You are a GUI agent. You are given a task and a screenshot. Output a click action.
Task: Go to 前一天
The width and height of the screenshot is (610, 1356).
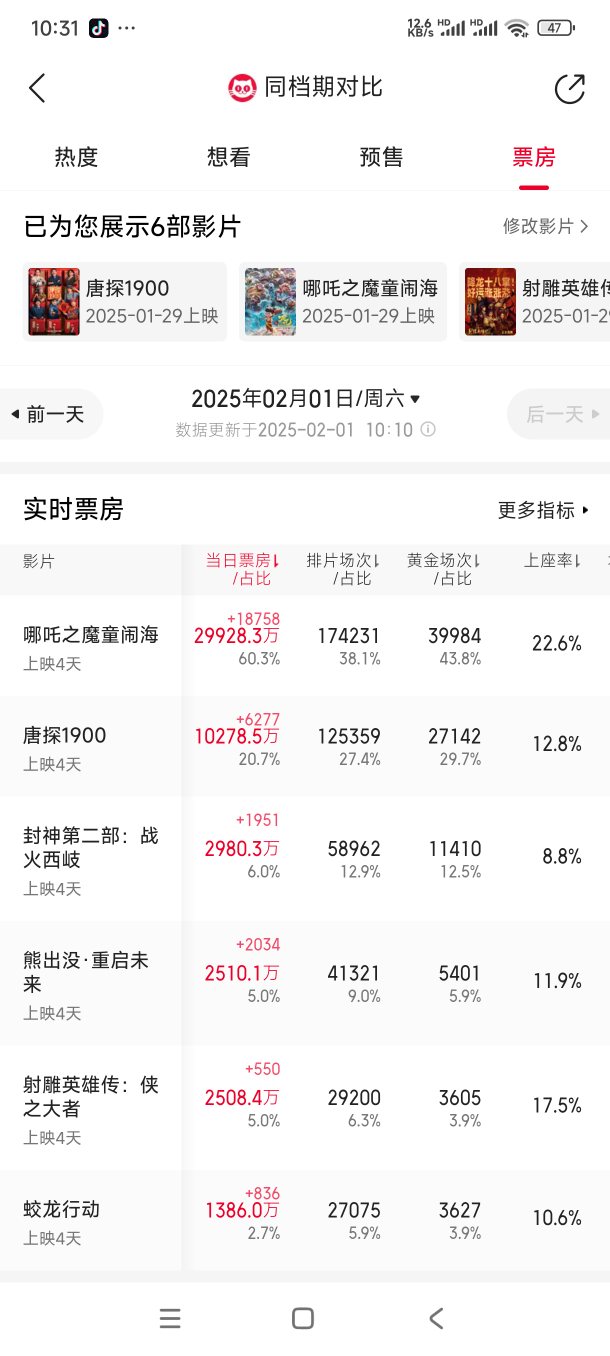pos(48,414)
